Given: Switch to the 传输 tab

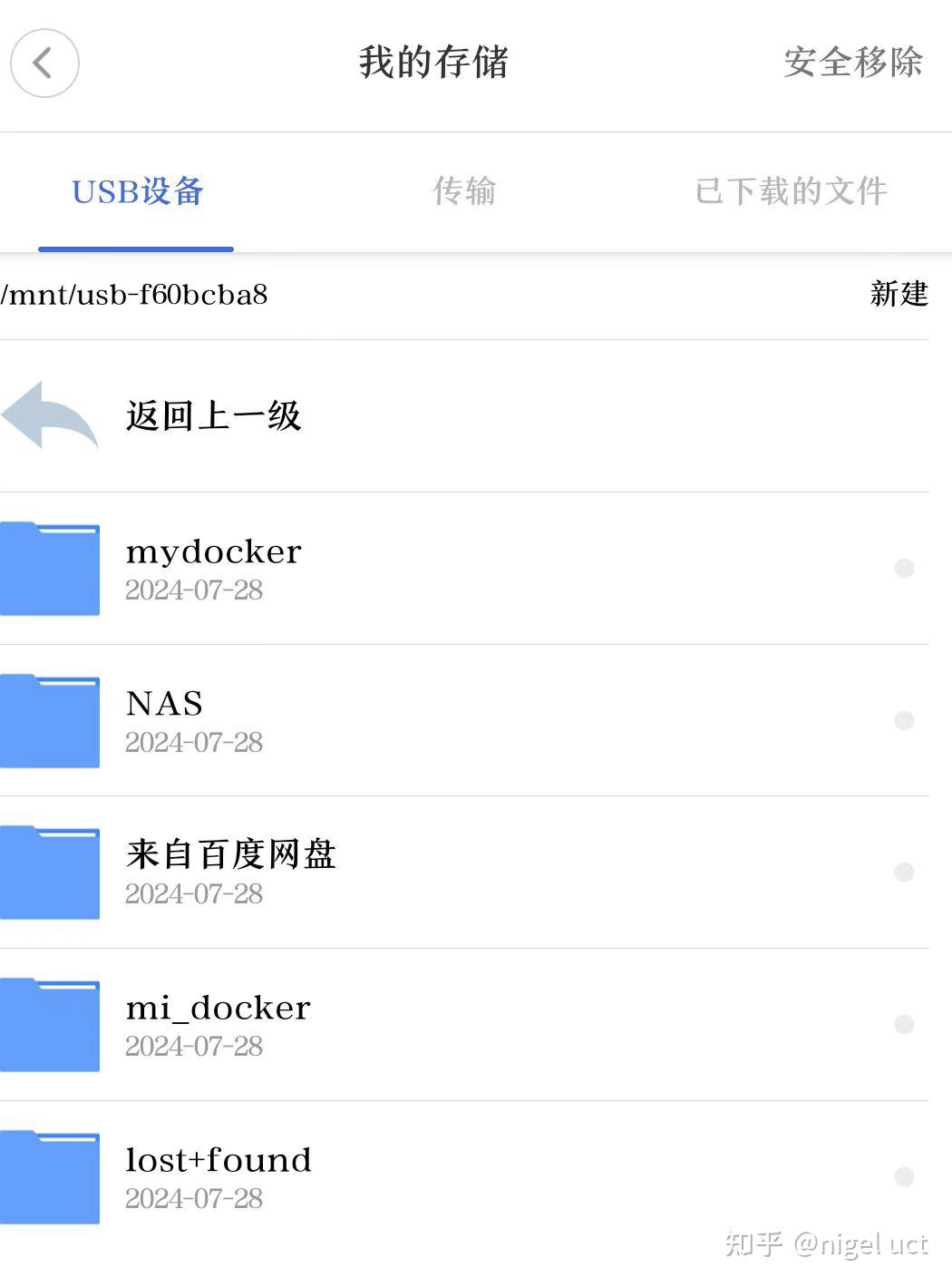Looking at the screenshot, I should coord(464,191).
